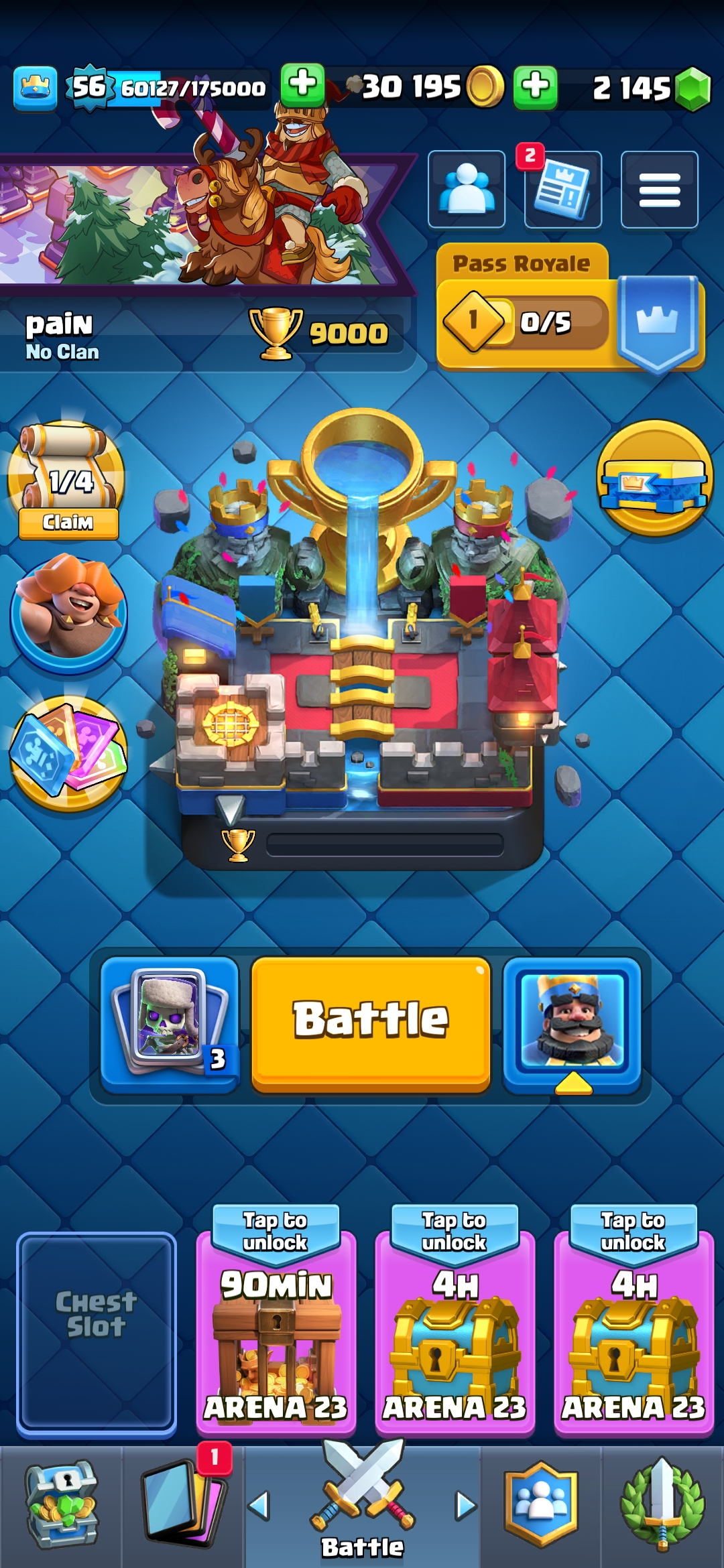The image size is (724, 1568).
Task: Open the Valkyrie event icon
Action: pos(68,613)
